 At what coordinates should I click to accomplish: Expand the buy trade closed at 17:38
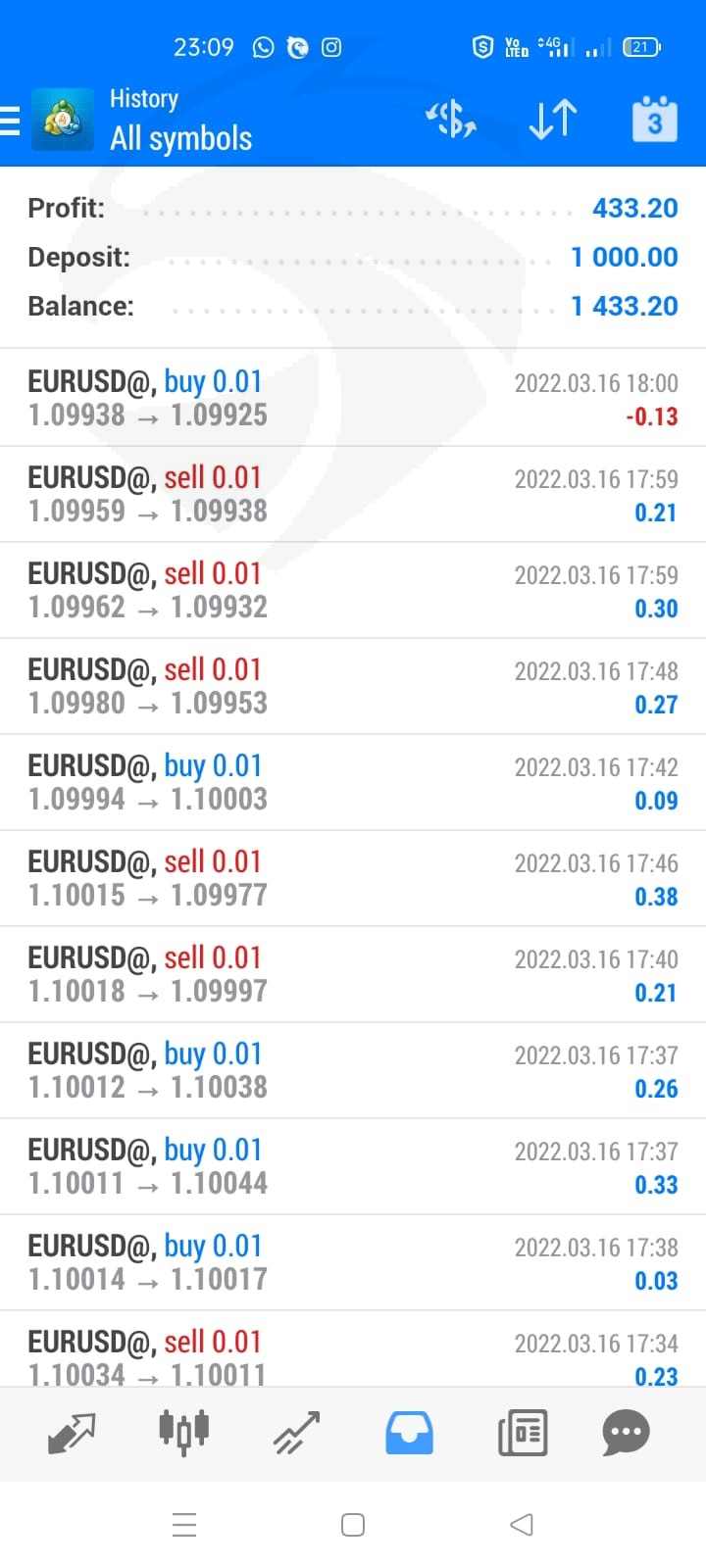[353, 1262]
